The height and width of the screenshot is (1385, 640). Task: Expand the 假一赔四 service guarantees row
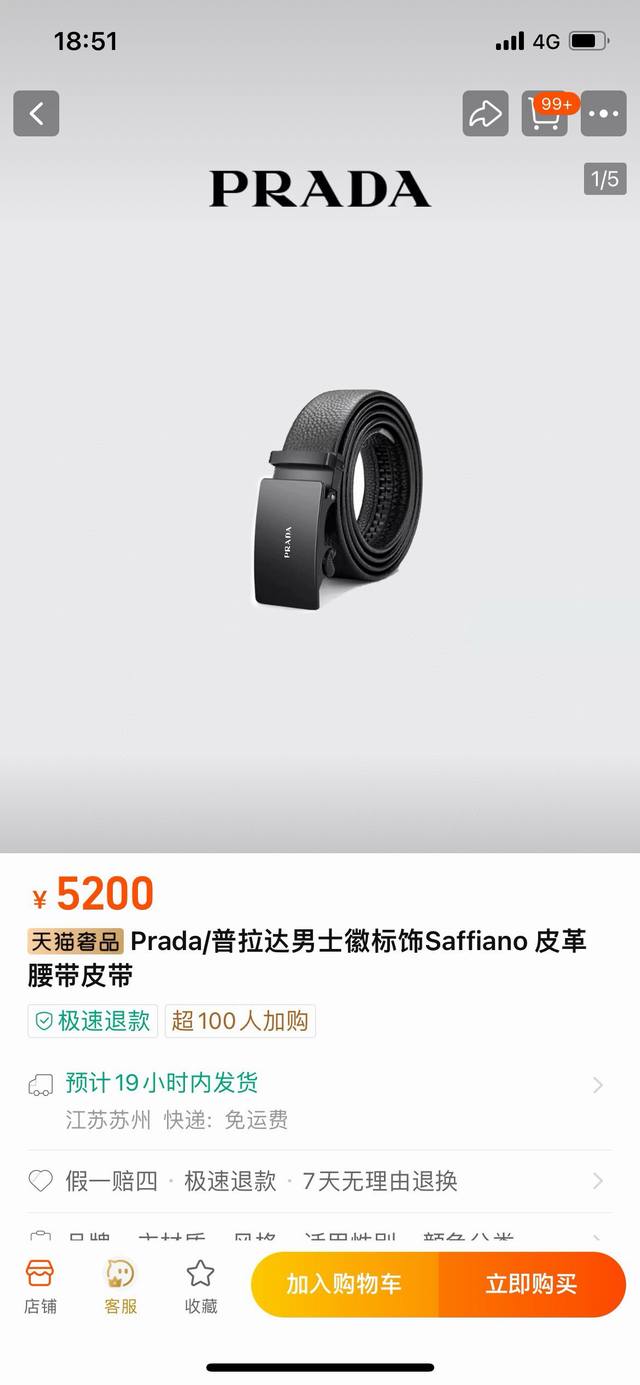pos(320,1181)
